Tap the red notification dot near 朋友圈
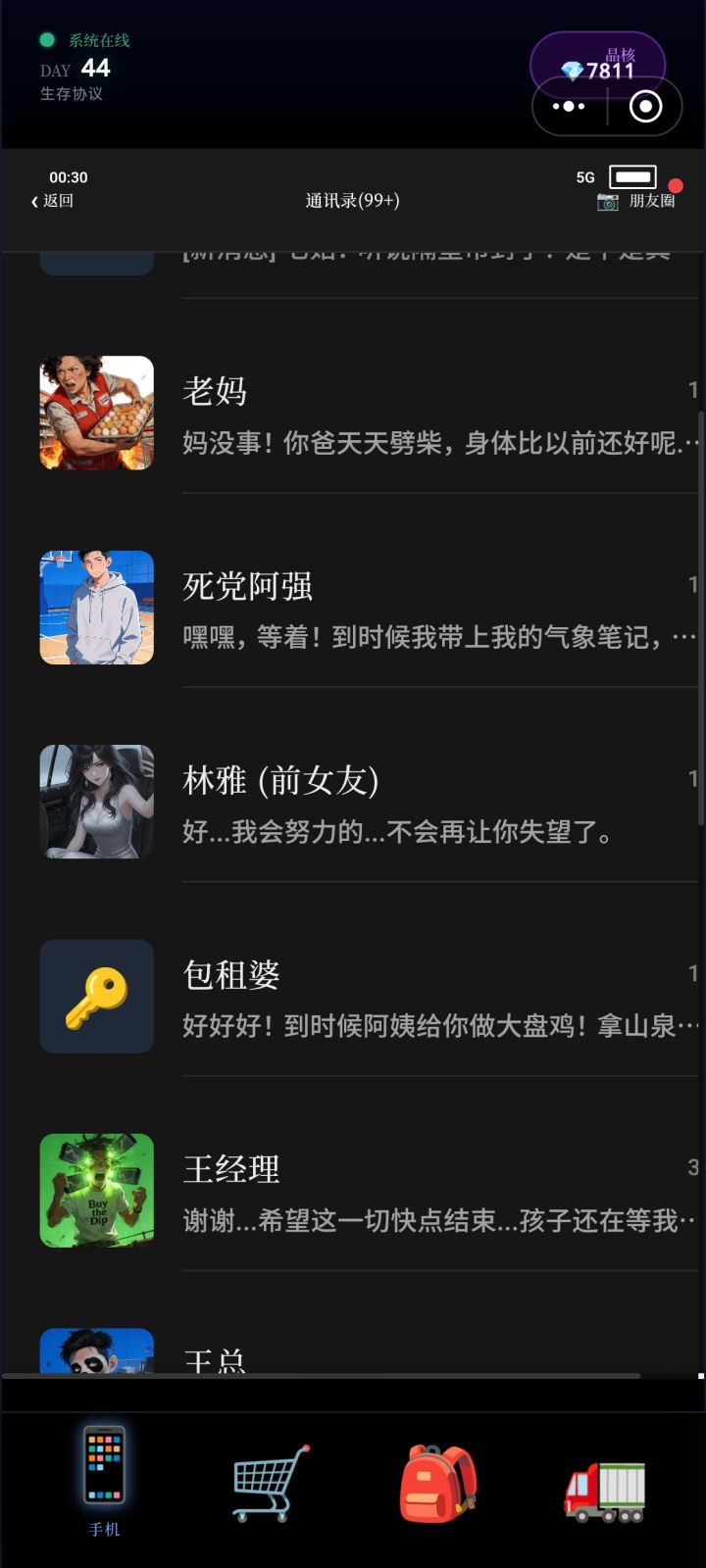This screenshot has width=706, height=1568. click(675, 183)
